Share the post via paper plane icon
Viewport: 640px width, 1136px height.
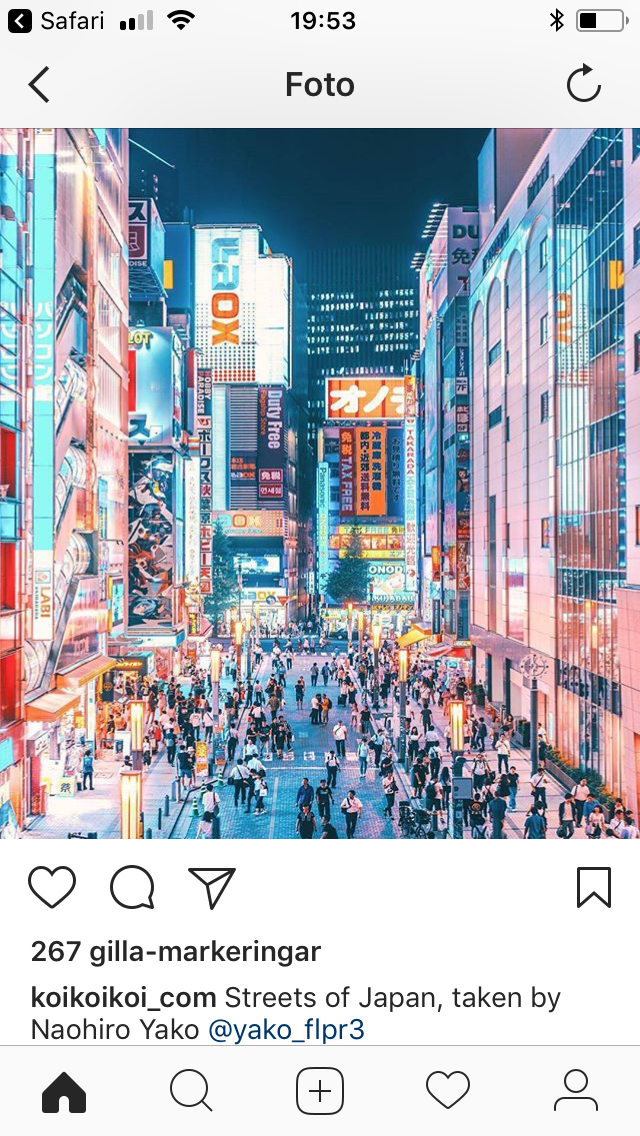[x=212, y=887]
